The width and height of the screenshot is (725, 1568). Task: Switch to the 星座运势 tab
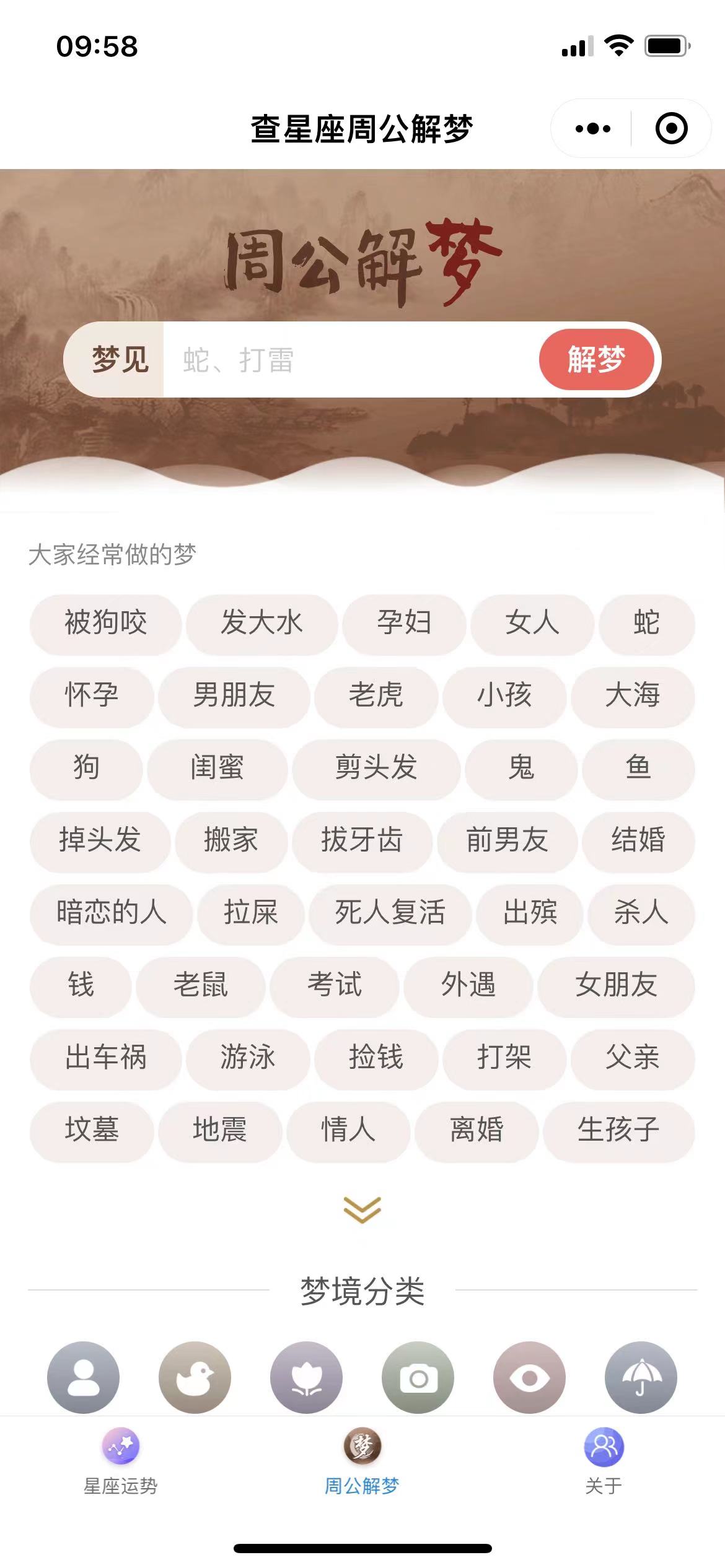click(x=121, y=1461)
